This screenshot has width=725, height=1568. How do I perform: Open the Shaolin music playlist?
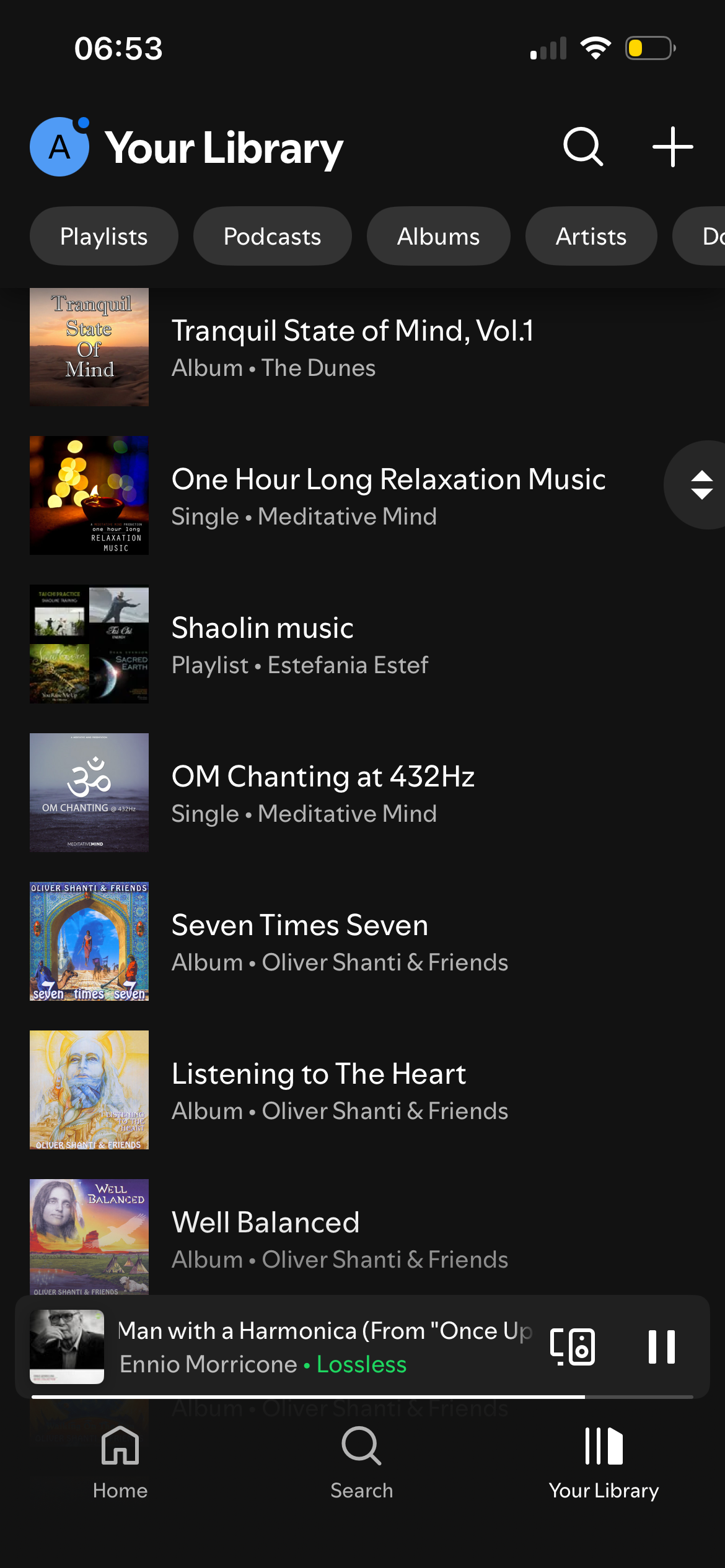300,644
